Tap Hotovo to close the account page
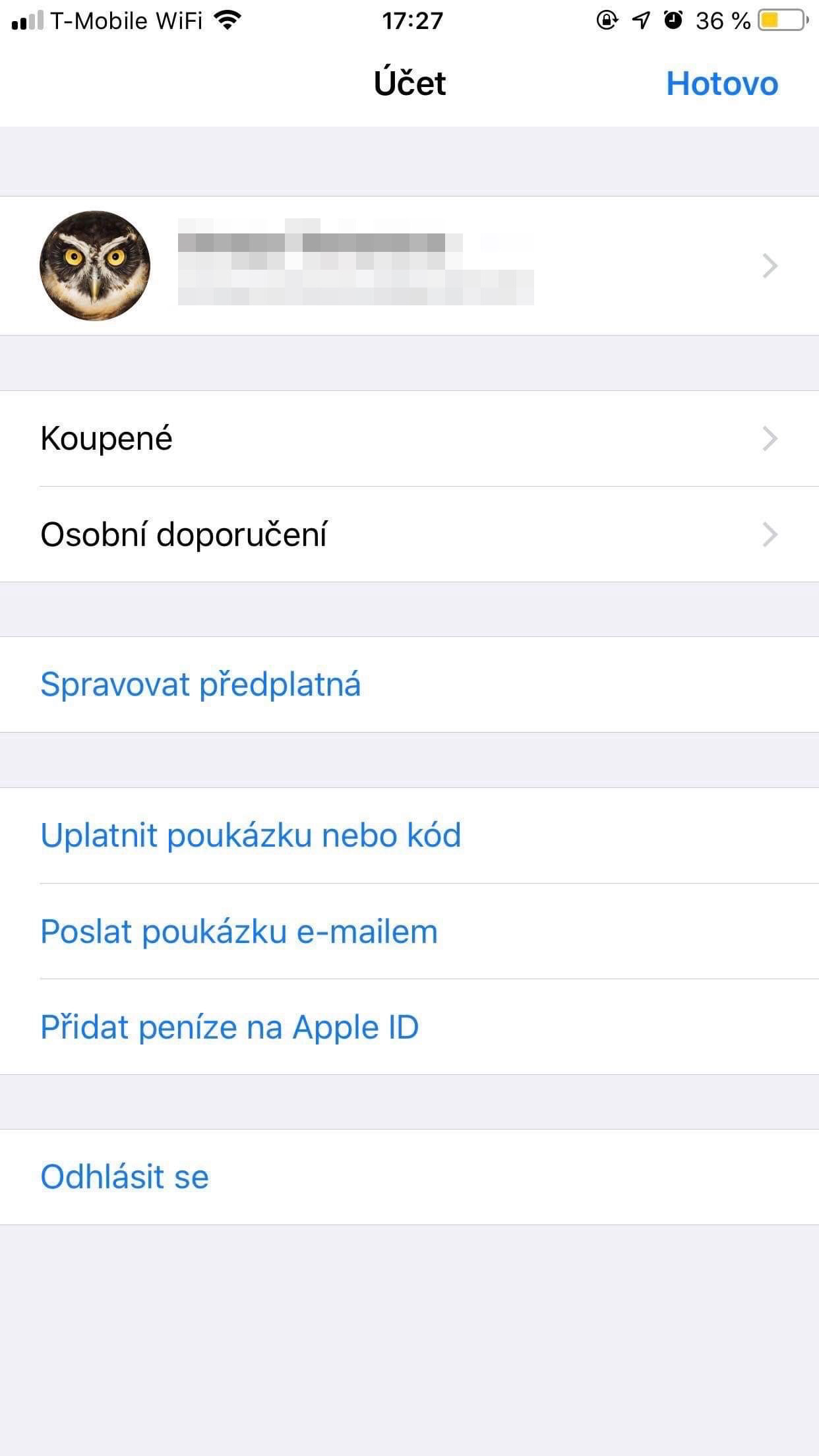The width and height of the screenshot is (819, 1456). pos(721,84)
